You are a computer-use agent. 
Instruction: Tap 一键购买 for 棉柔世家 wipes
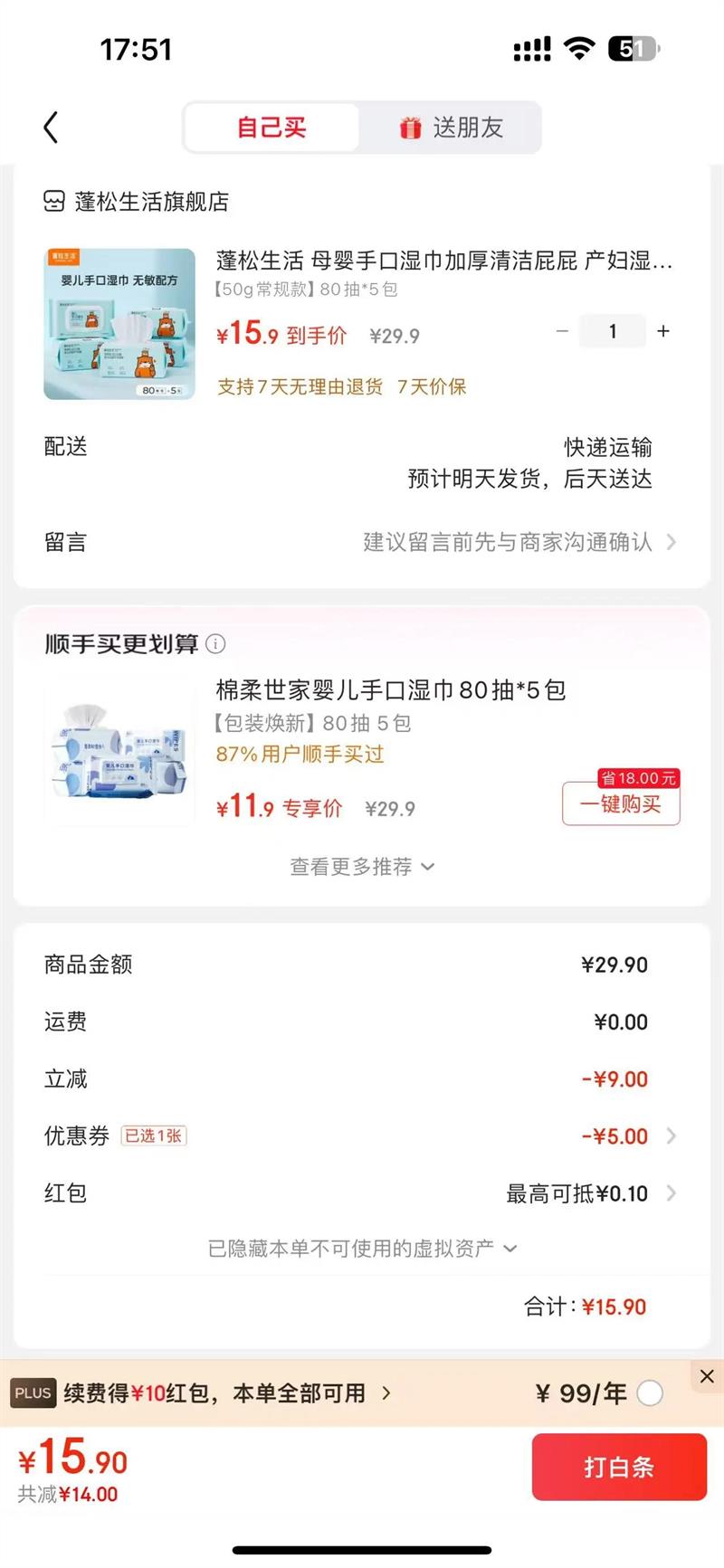[x=621, y=804]
